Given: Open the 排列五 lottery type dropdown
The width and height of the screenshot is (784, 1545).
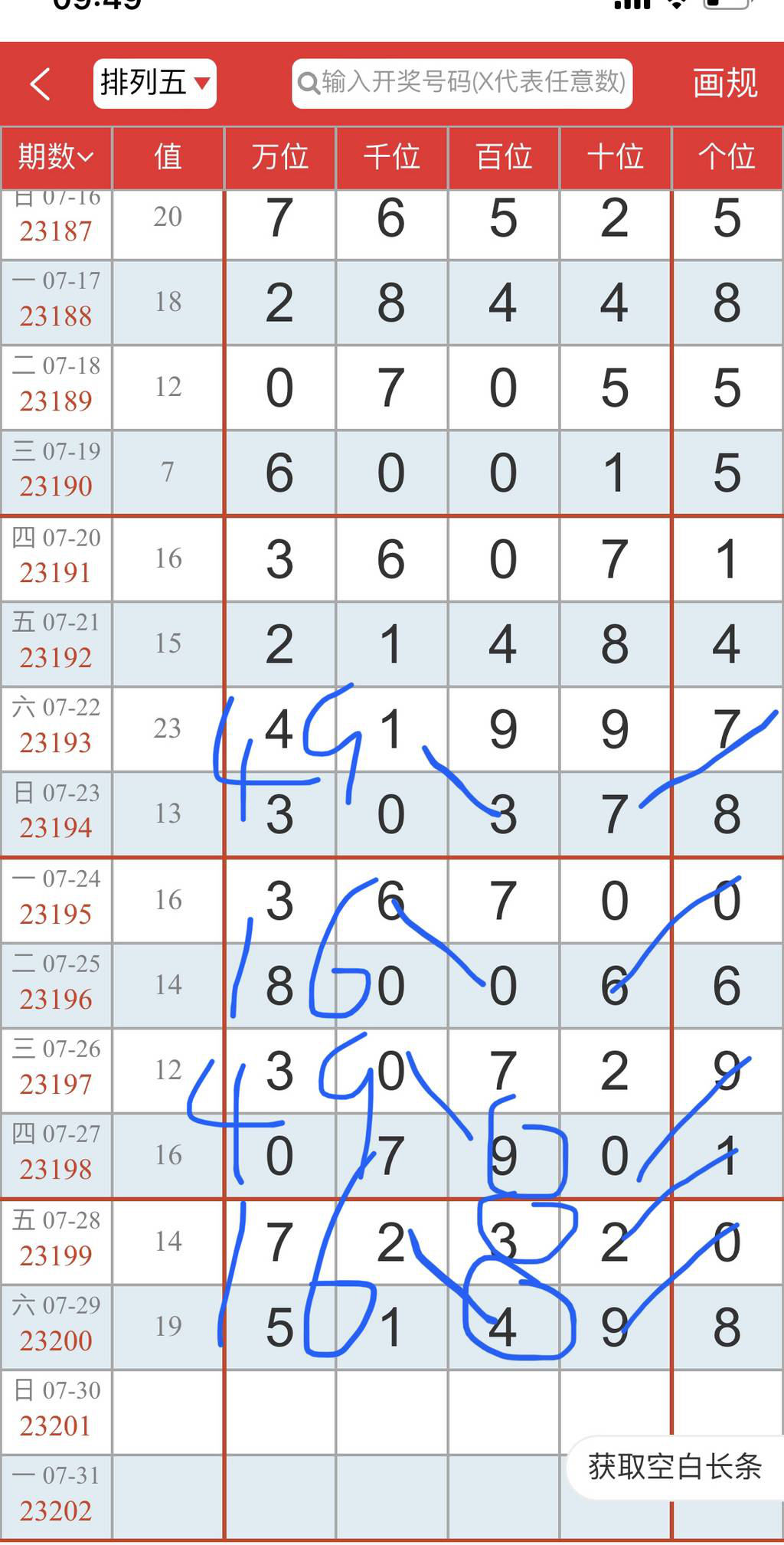Looking at the screenshot, I should click(155, 83).
